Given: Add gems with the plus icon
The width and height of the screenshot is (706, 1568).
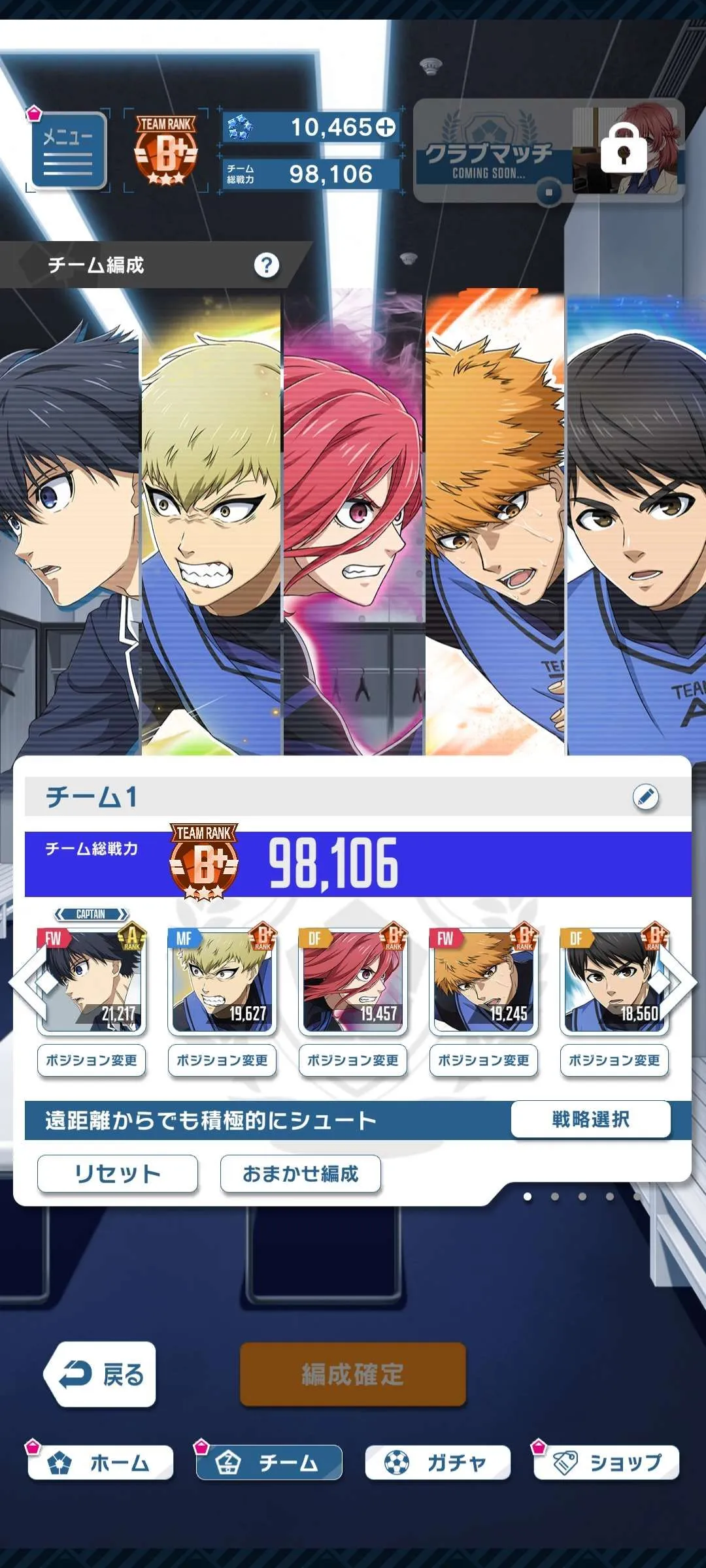Looking at the screenshot, I should coord(386,127).
